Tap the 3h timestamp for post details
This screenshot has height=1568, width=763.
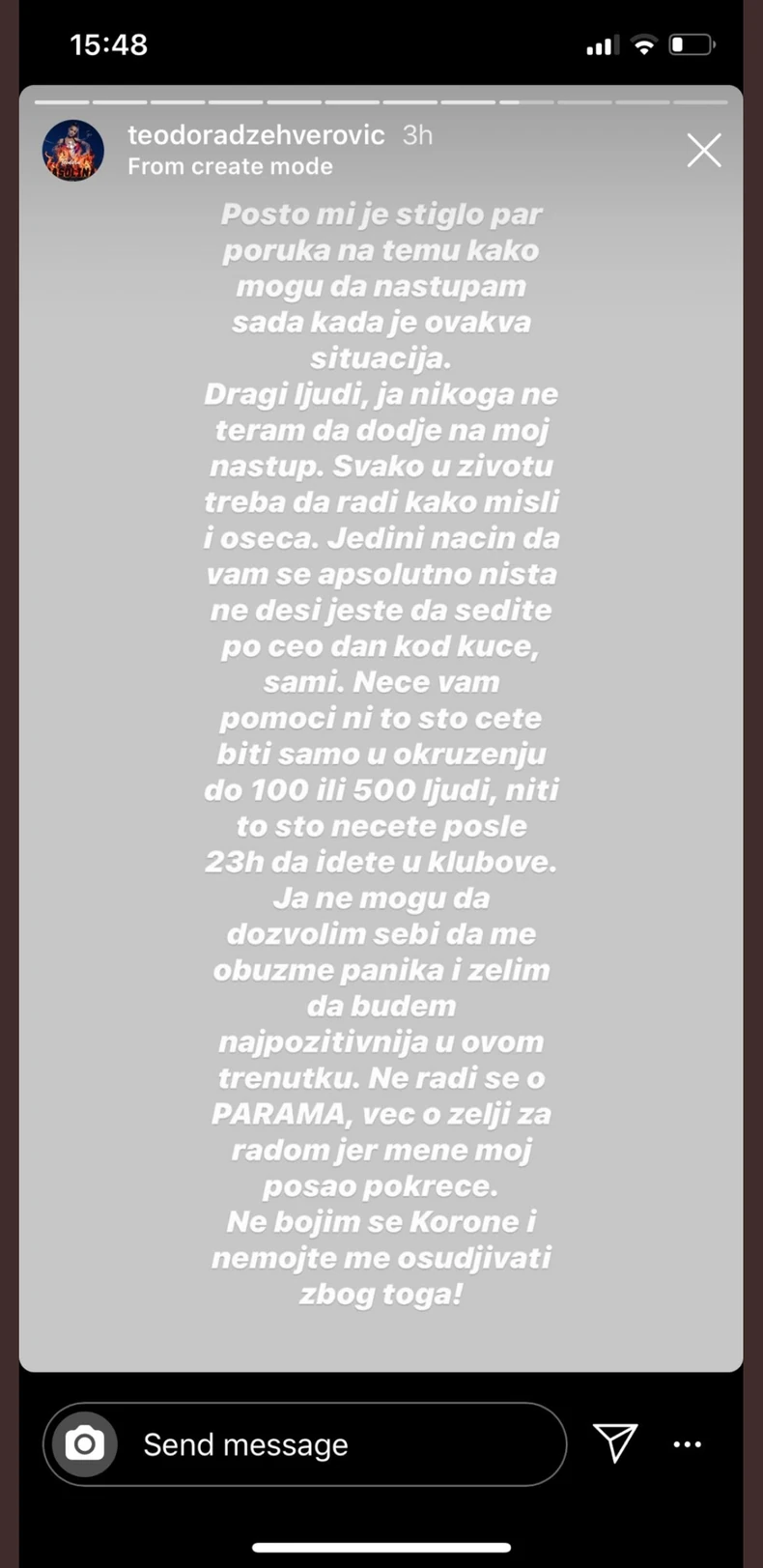coord(416,135)
